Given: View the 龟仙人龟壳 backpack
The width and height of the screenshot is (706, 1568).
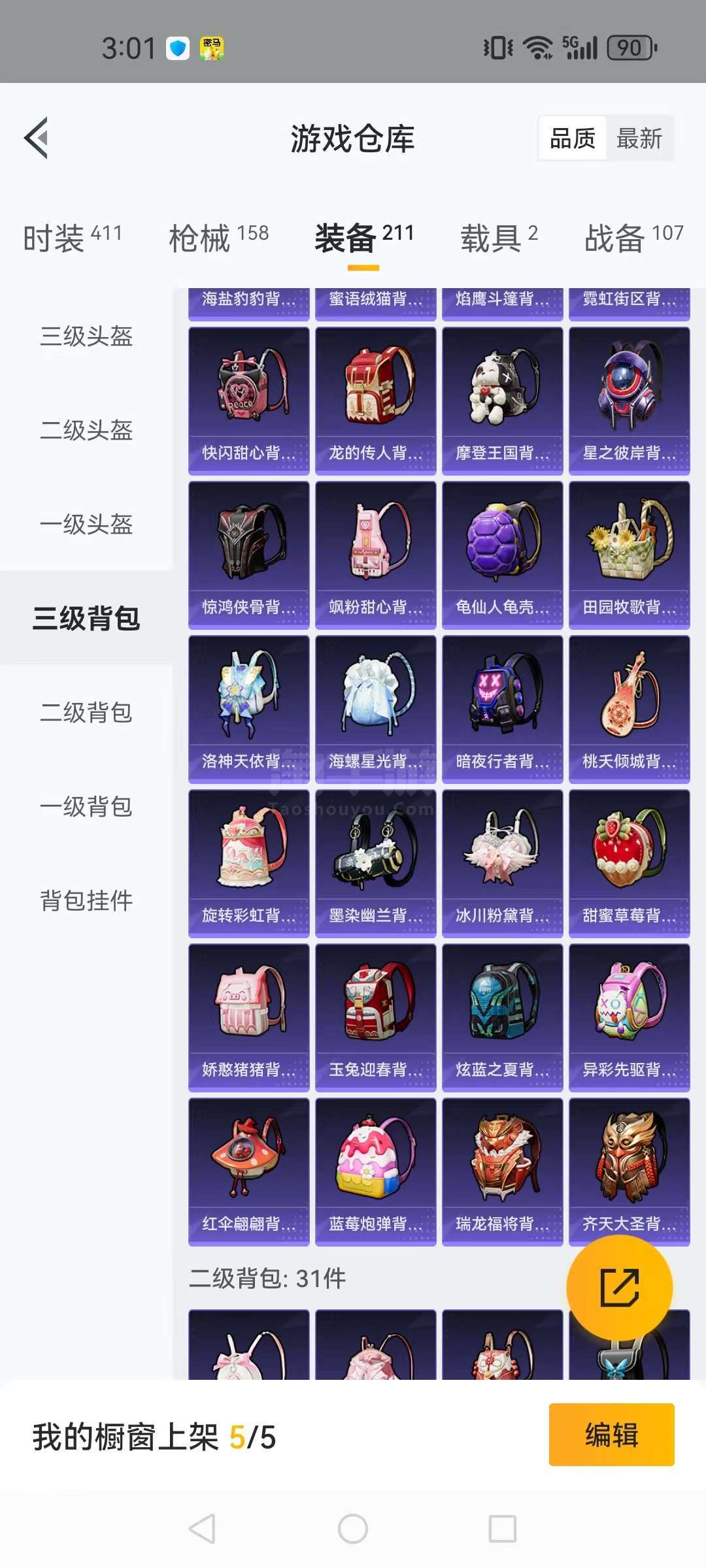Looking at the screenshot, I should [502, 555].
